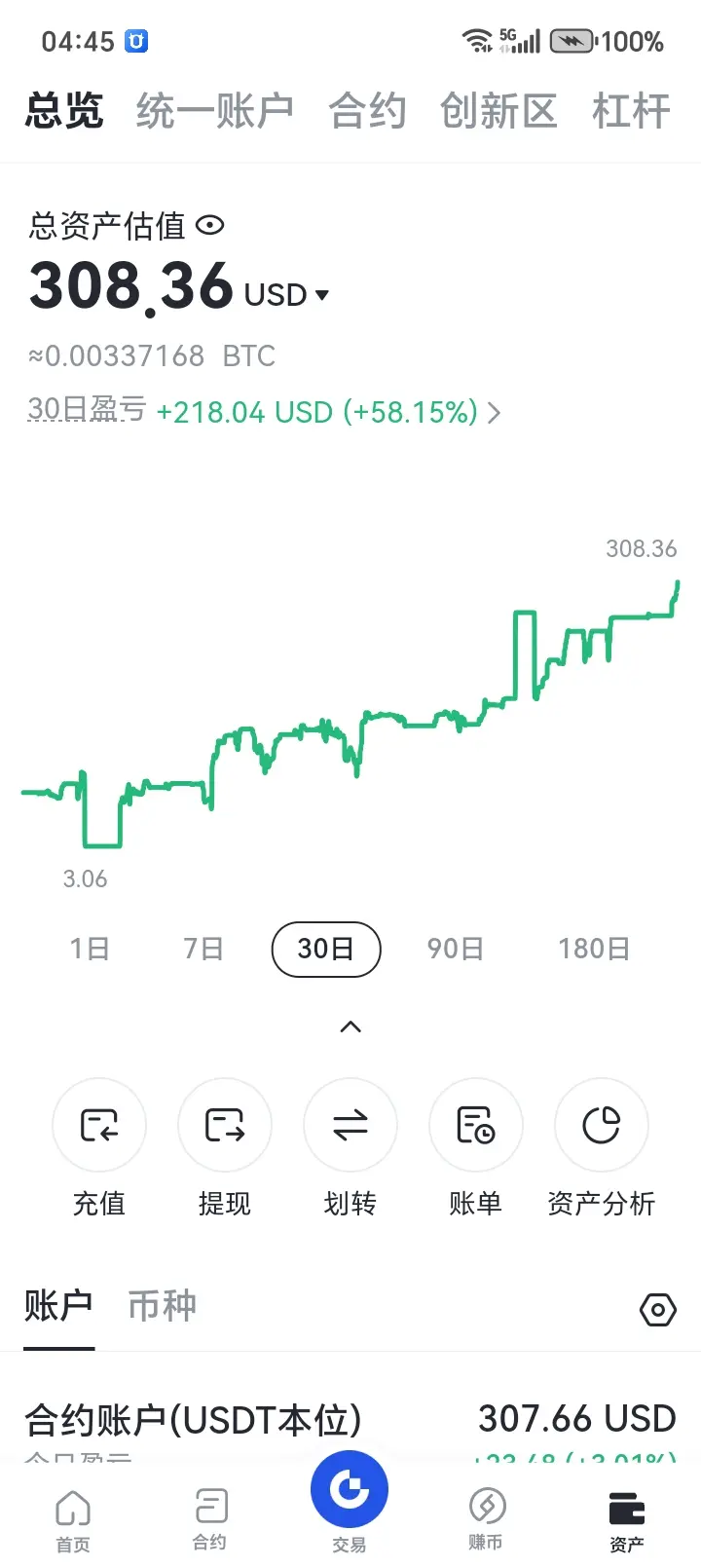
Task: Open 划转 transfer
Action: pos(350,1126)
